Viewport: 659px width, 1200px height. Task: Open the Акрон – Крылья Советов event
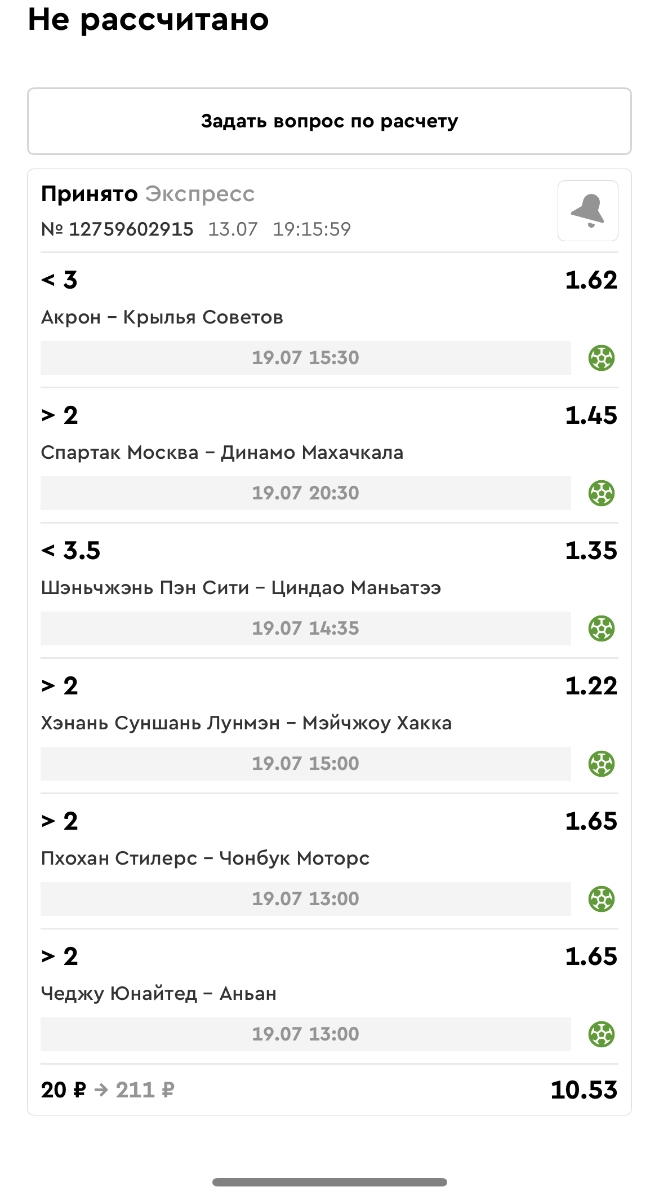(162, 317)
